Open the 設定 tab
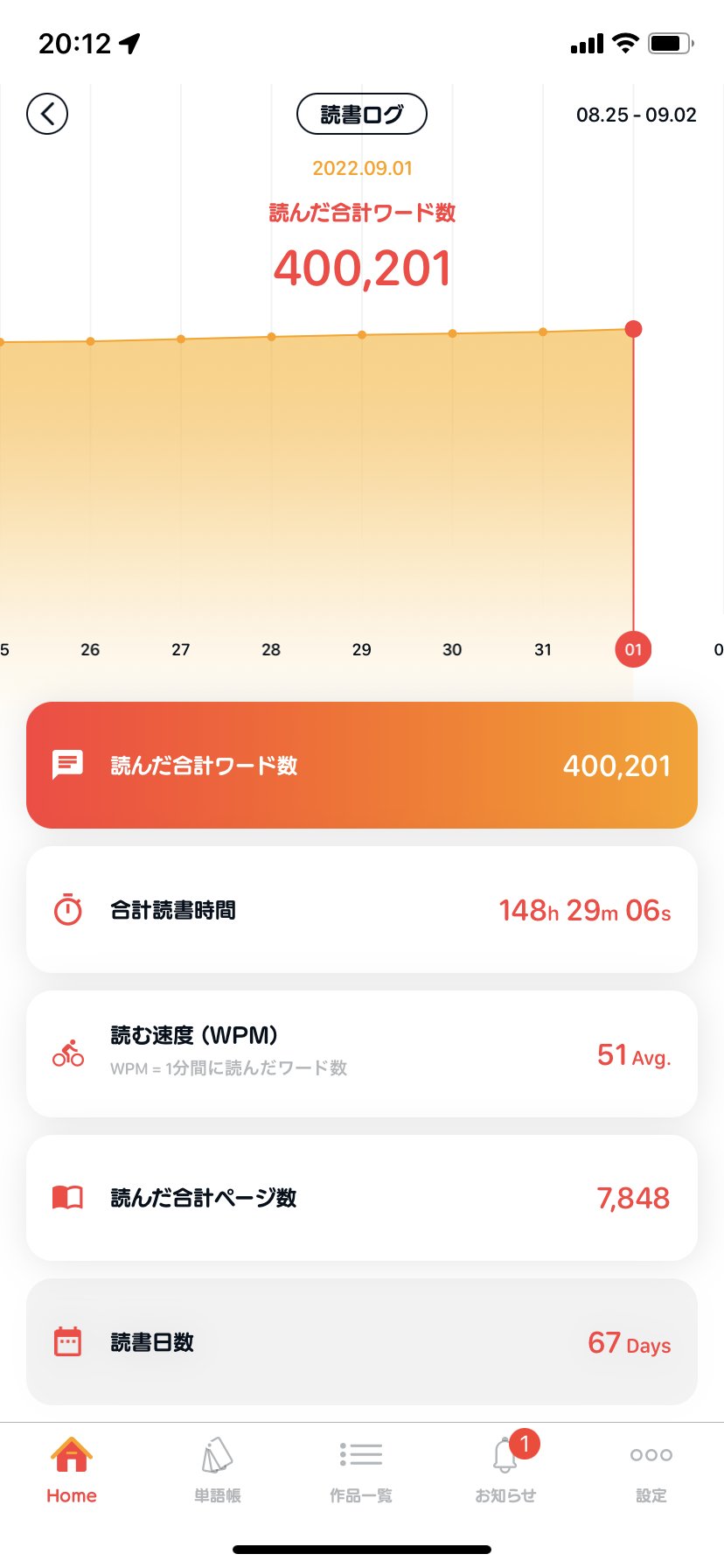724x1568 pixels. click(x=651, y=1470)
